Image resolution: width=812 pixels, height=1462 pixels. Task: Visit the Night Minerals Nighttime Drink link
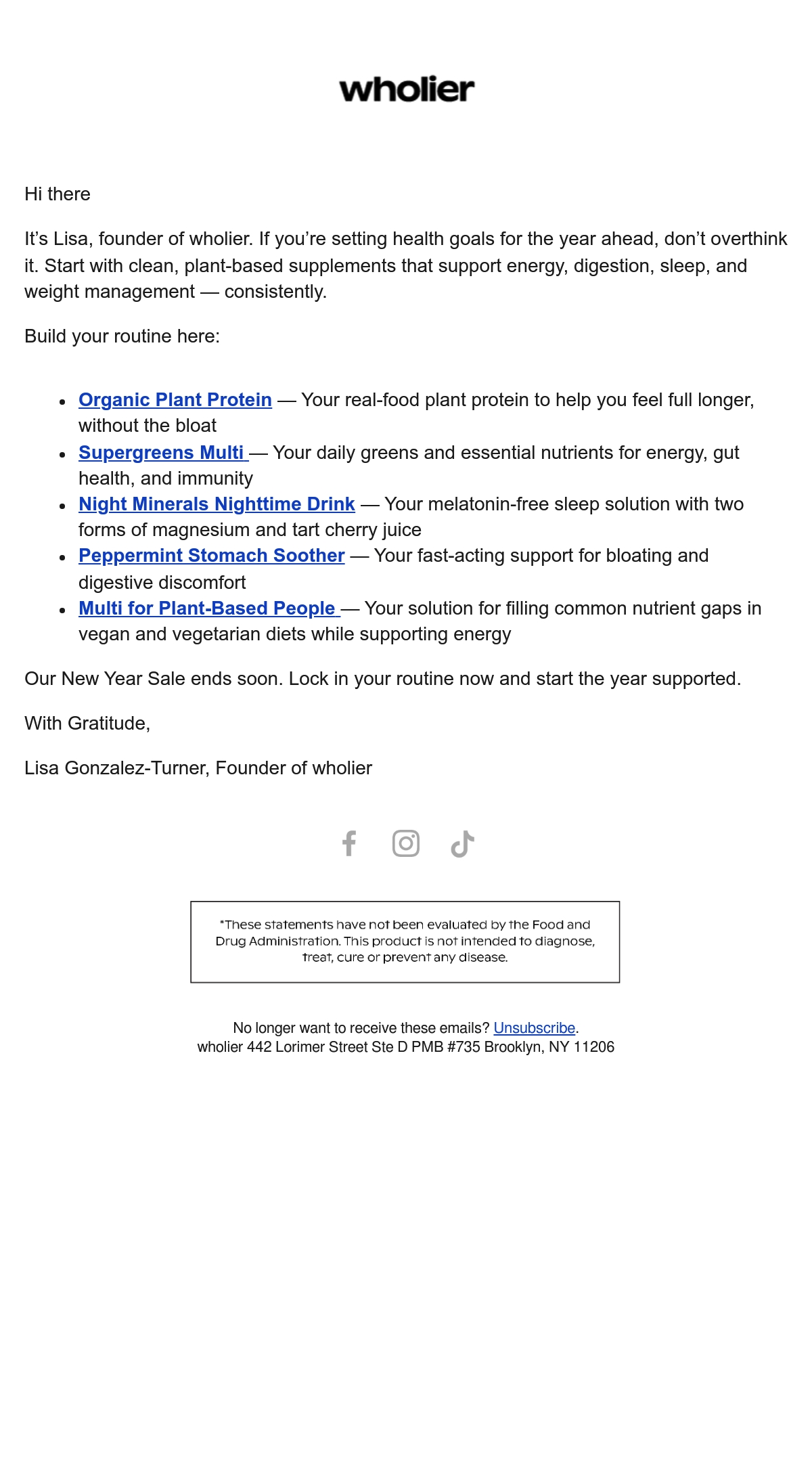(x=217, y=504)
